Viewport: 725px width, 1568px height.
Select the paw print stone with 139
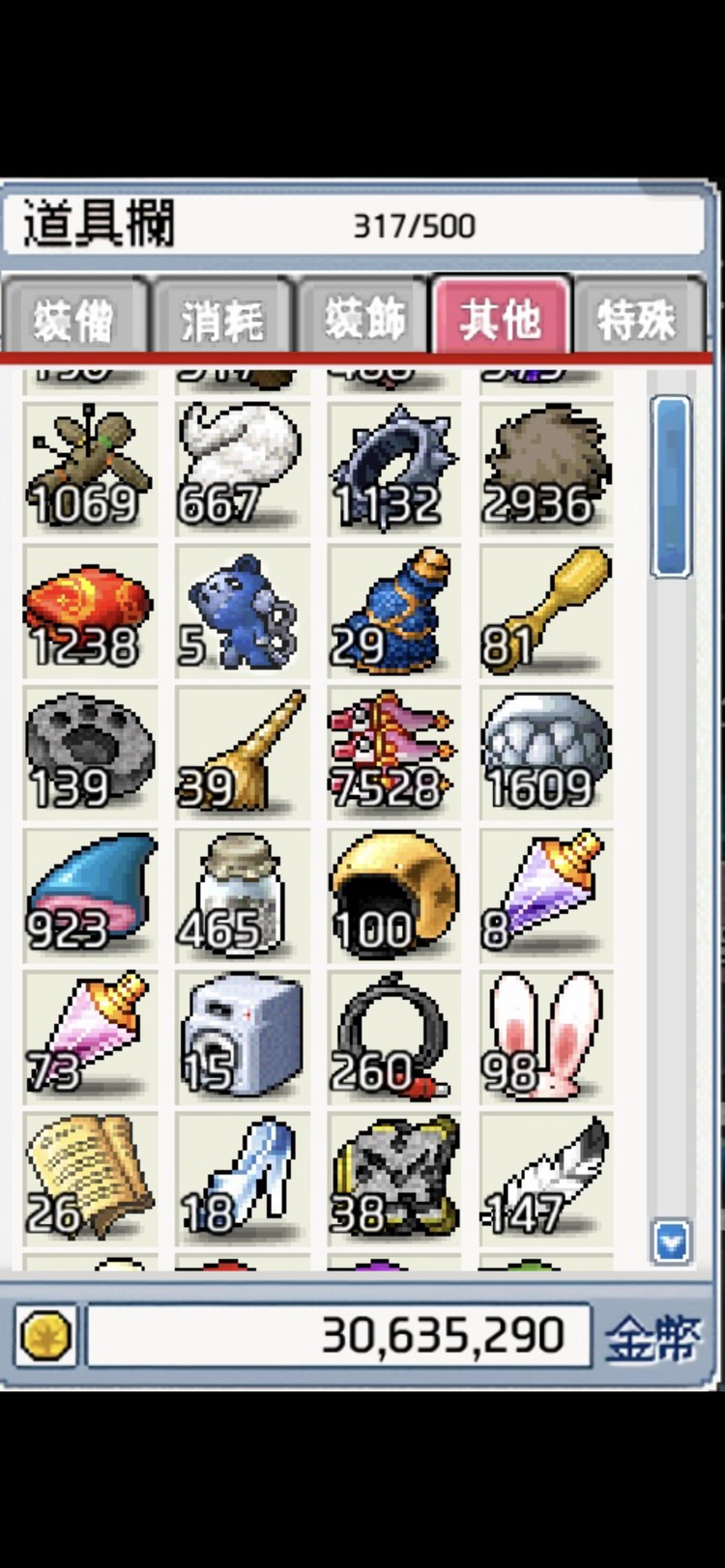pos(90,754)
